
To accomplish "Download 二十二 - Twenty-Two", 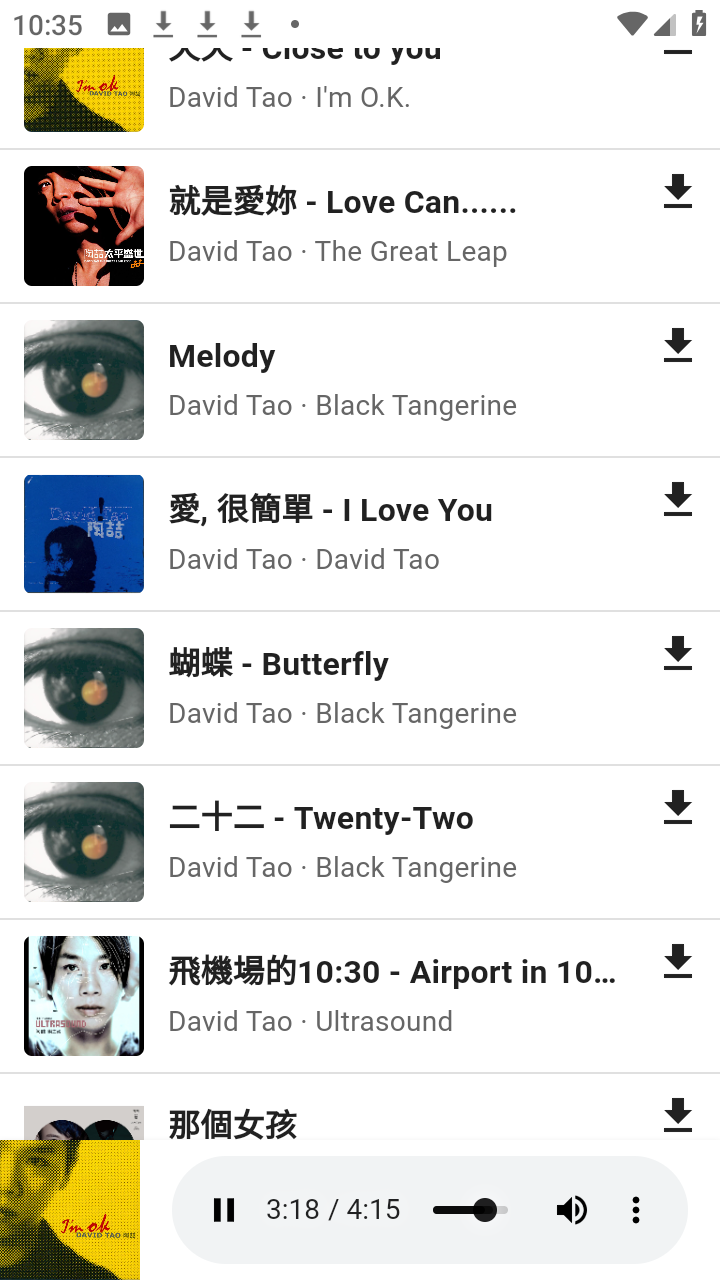I will point(678,808).
